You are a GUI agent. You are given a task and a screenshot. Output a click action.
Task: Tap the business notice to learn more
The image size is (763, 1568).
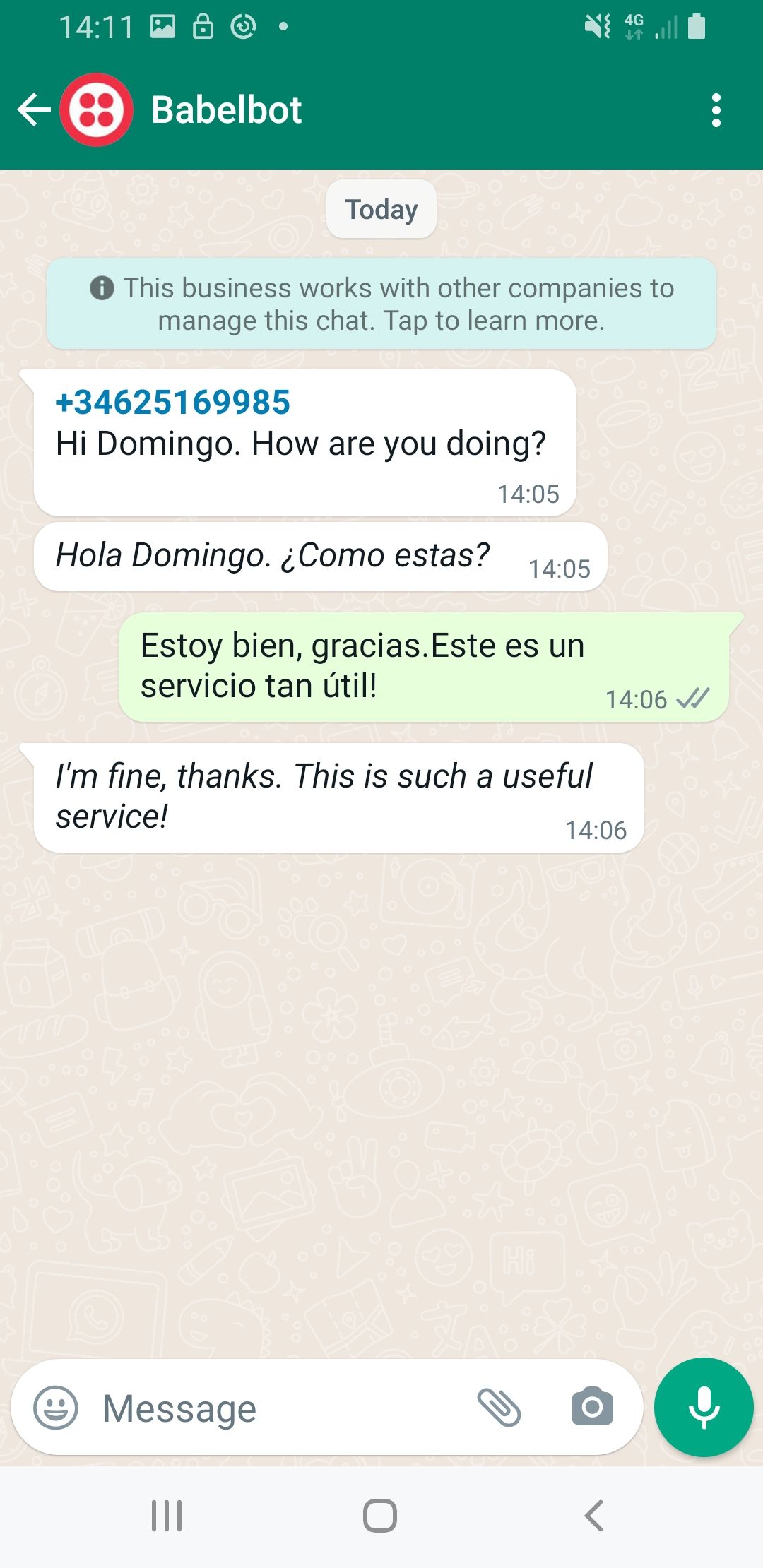click(381, 304)
